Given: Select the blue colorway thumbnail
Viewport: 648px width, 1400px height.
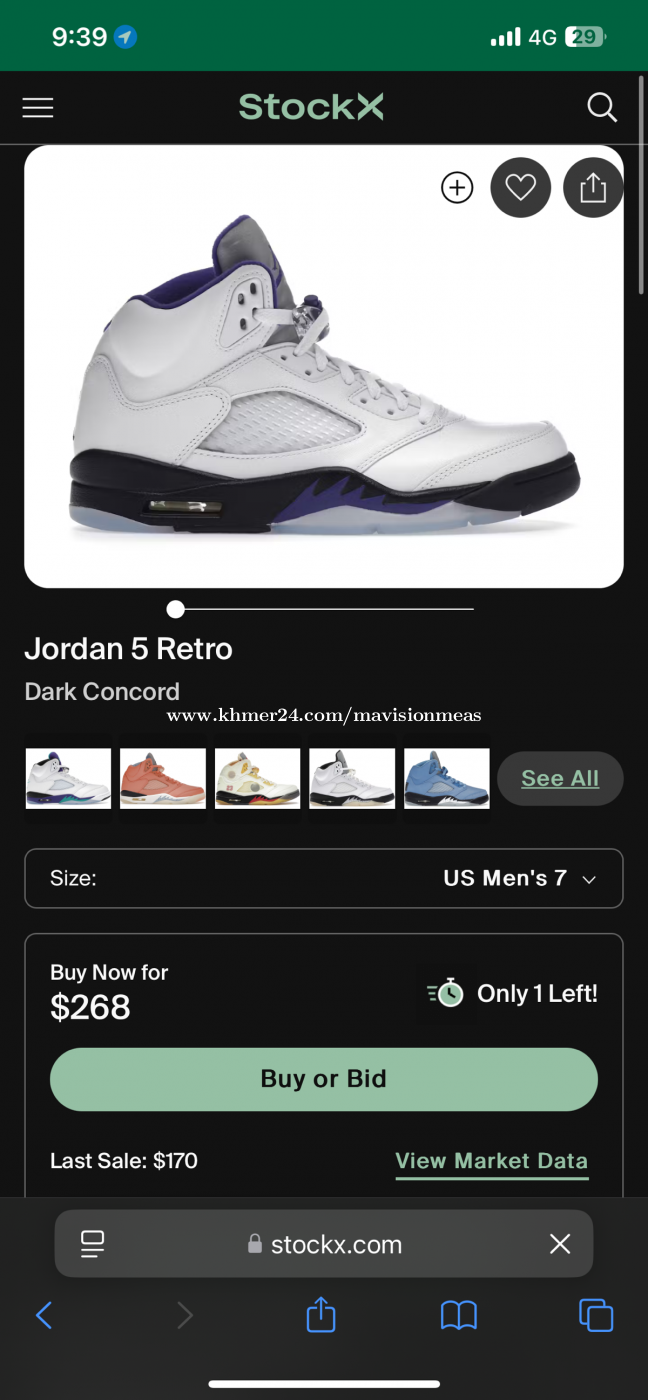Looking at the screenshot, I should pos(447,778).
